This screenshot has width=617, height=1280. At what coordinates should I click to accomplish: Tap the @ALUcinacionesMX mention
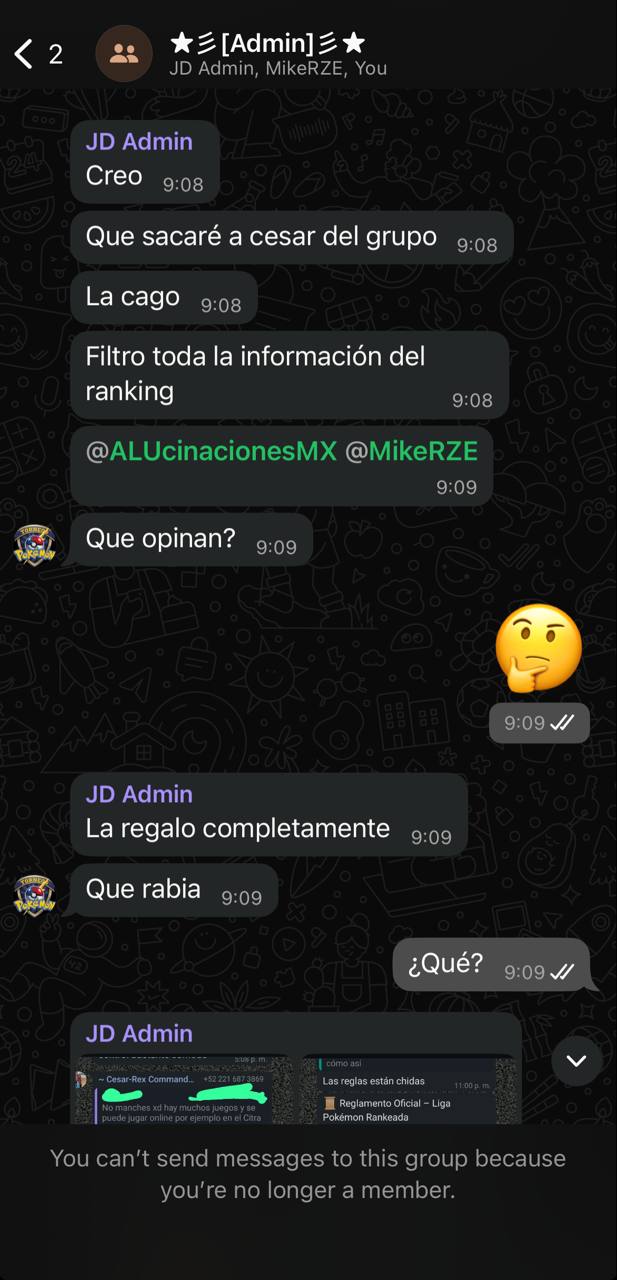coord(212,452)
